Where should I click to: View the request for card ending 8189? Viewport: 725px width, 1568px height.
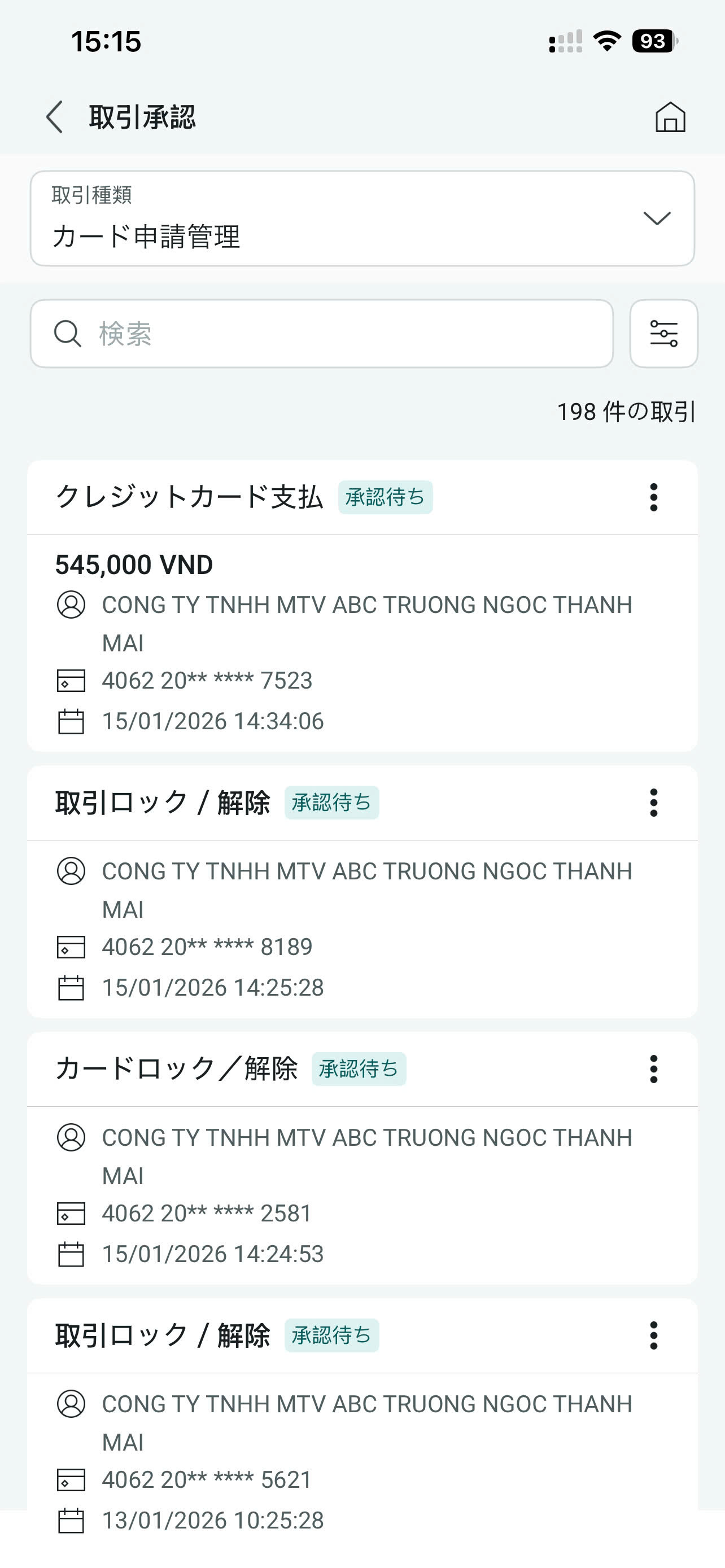(x=362, y=928)
